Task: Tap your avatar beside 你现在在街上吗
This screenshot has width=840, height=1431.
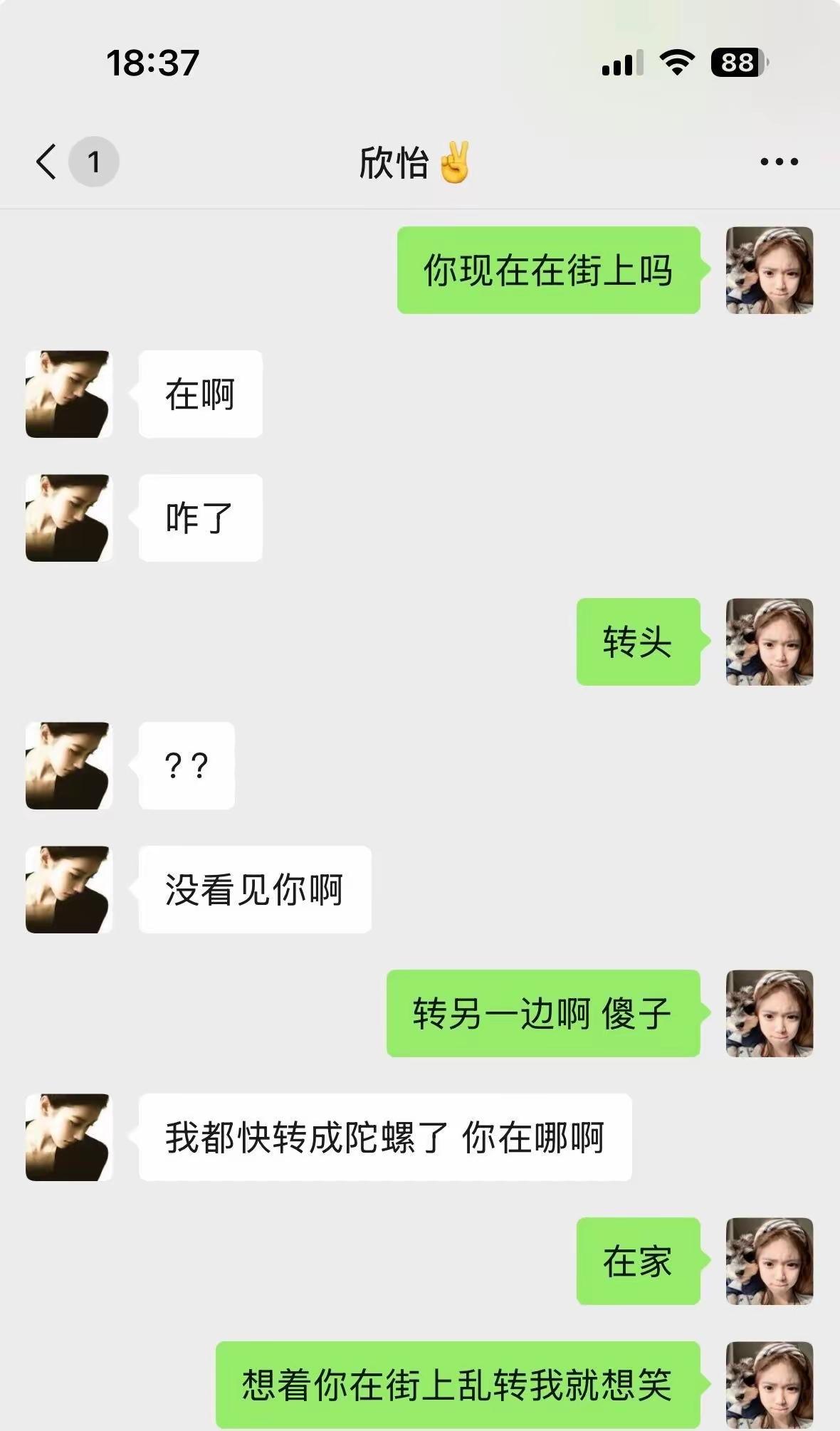Action: point(770,271)
